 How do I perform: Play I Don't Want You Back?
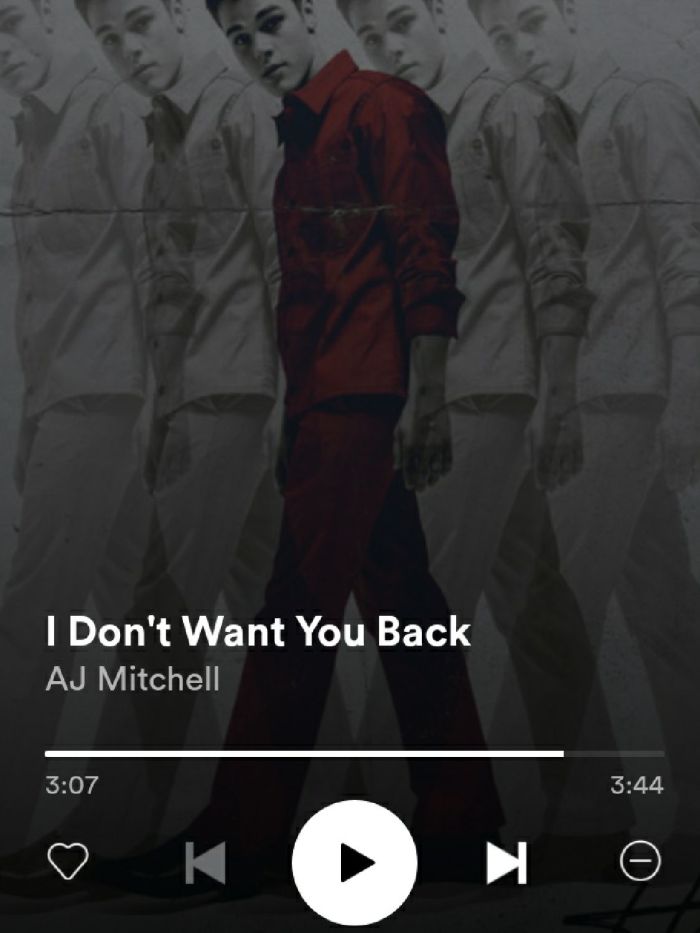tap(354, 862)
